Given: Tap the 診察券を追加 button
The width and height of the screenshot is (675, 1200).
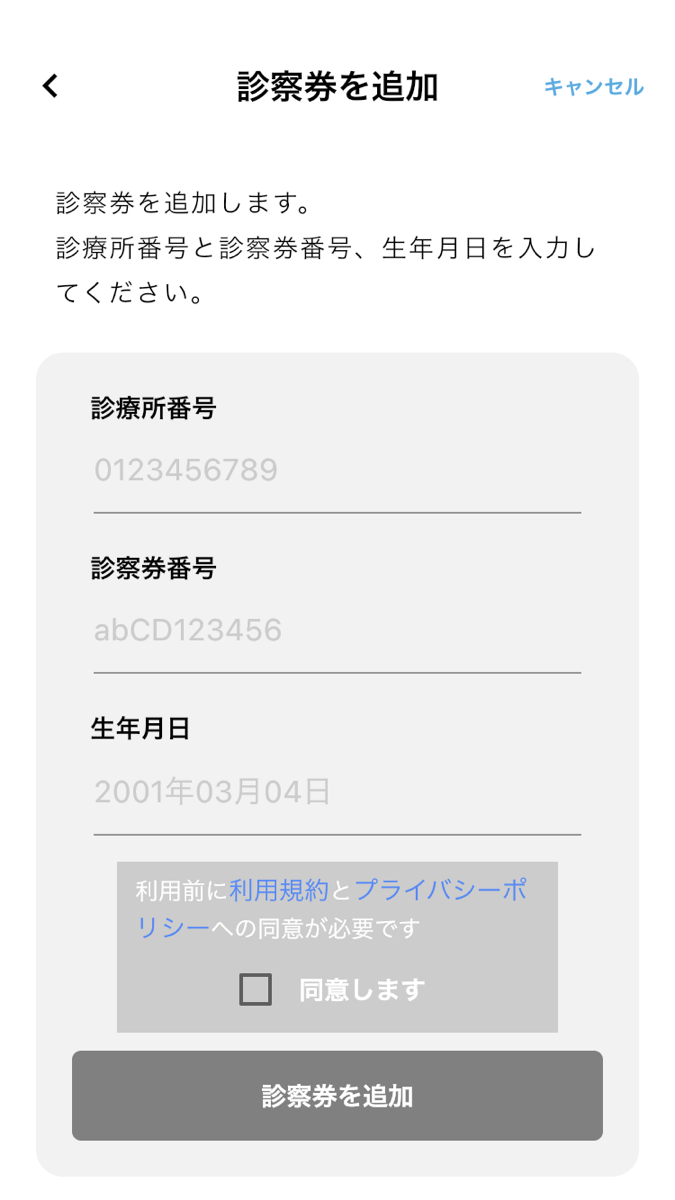Looking at the screenshot, I should [337, 1096].
